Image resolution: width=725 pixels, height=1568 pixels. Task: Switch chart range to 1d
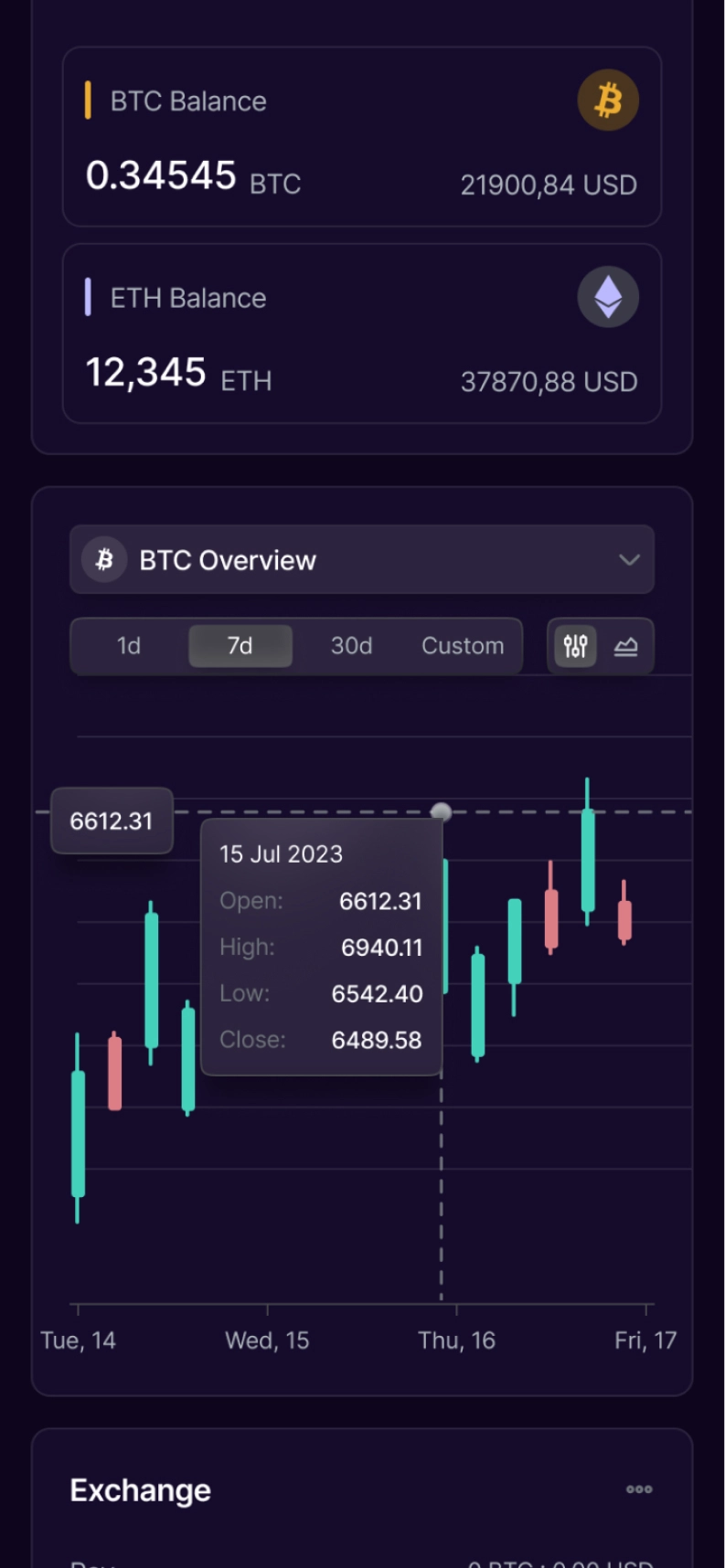coord(129,646)
